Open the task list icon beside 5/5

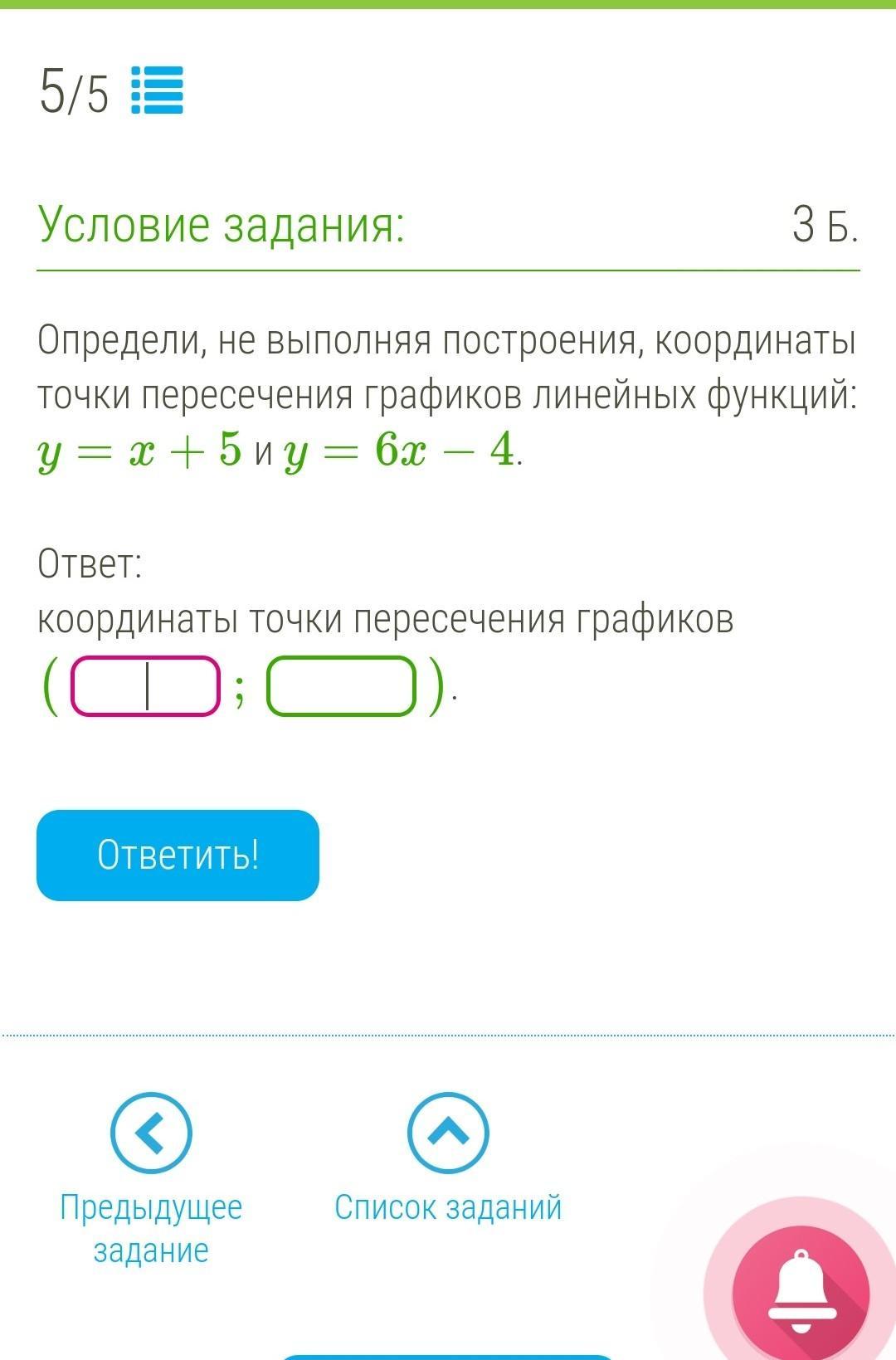point(158,90)
